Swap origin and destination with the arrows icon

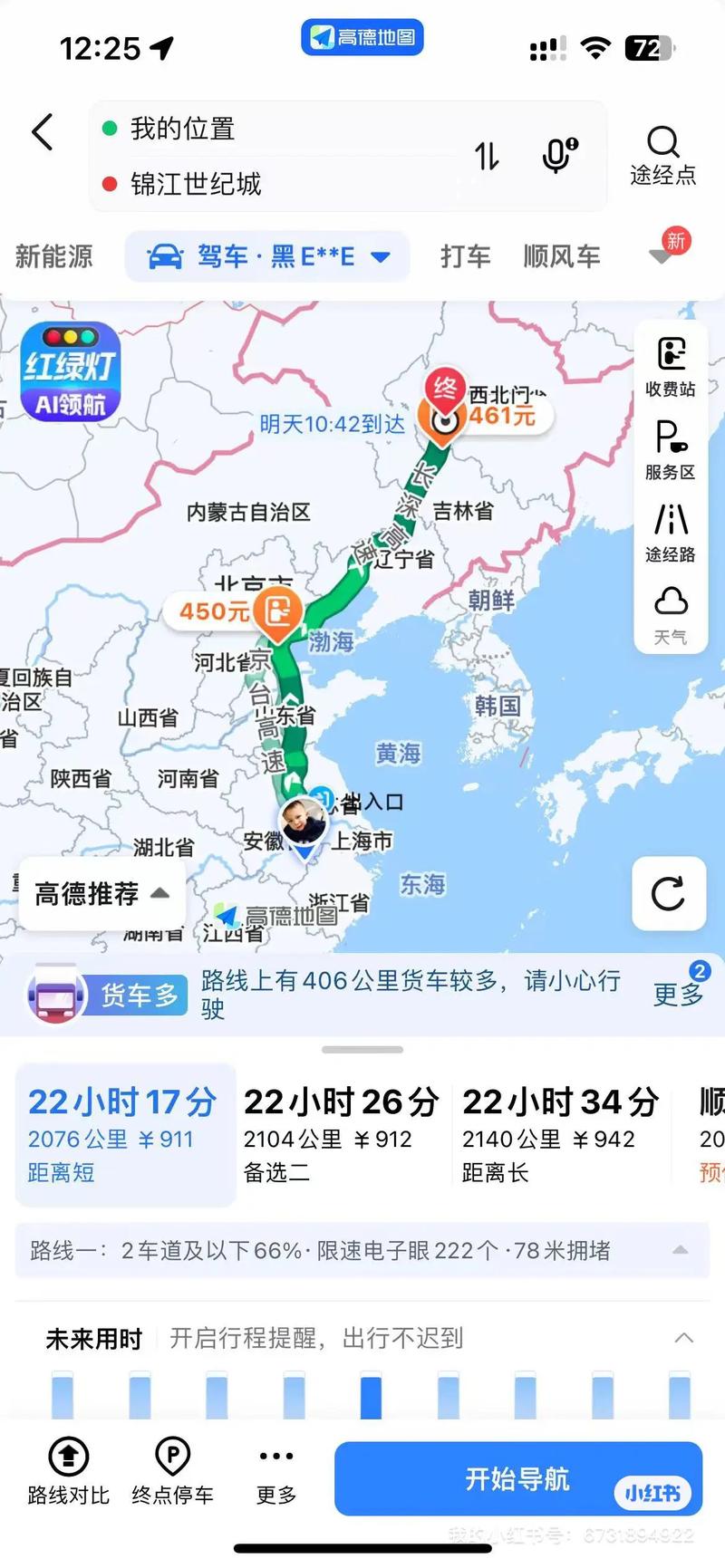click(487, 156)
